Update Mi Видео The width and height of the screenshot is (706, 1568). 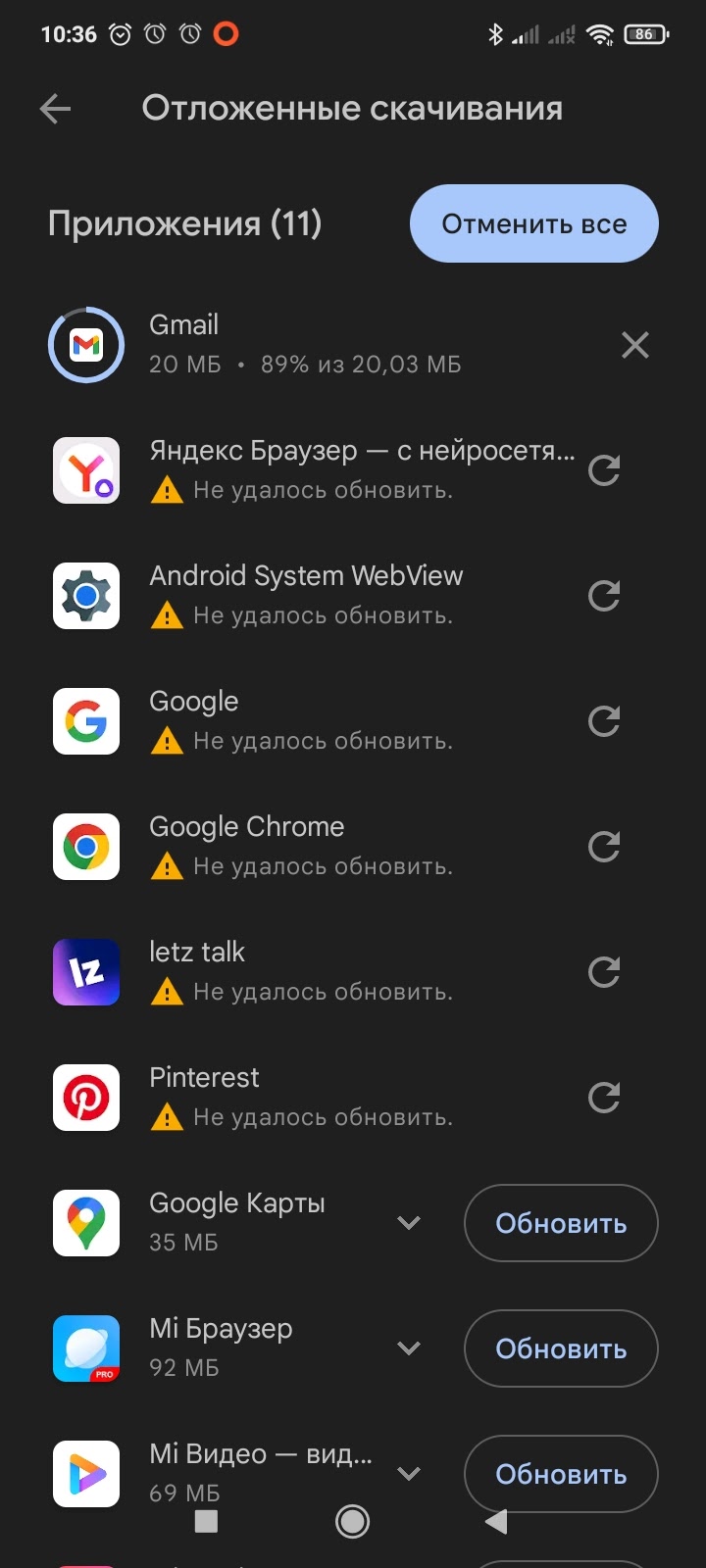560,1473
